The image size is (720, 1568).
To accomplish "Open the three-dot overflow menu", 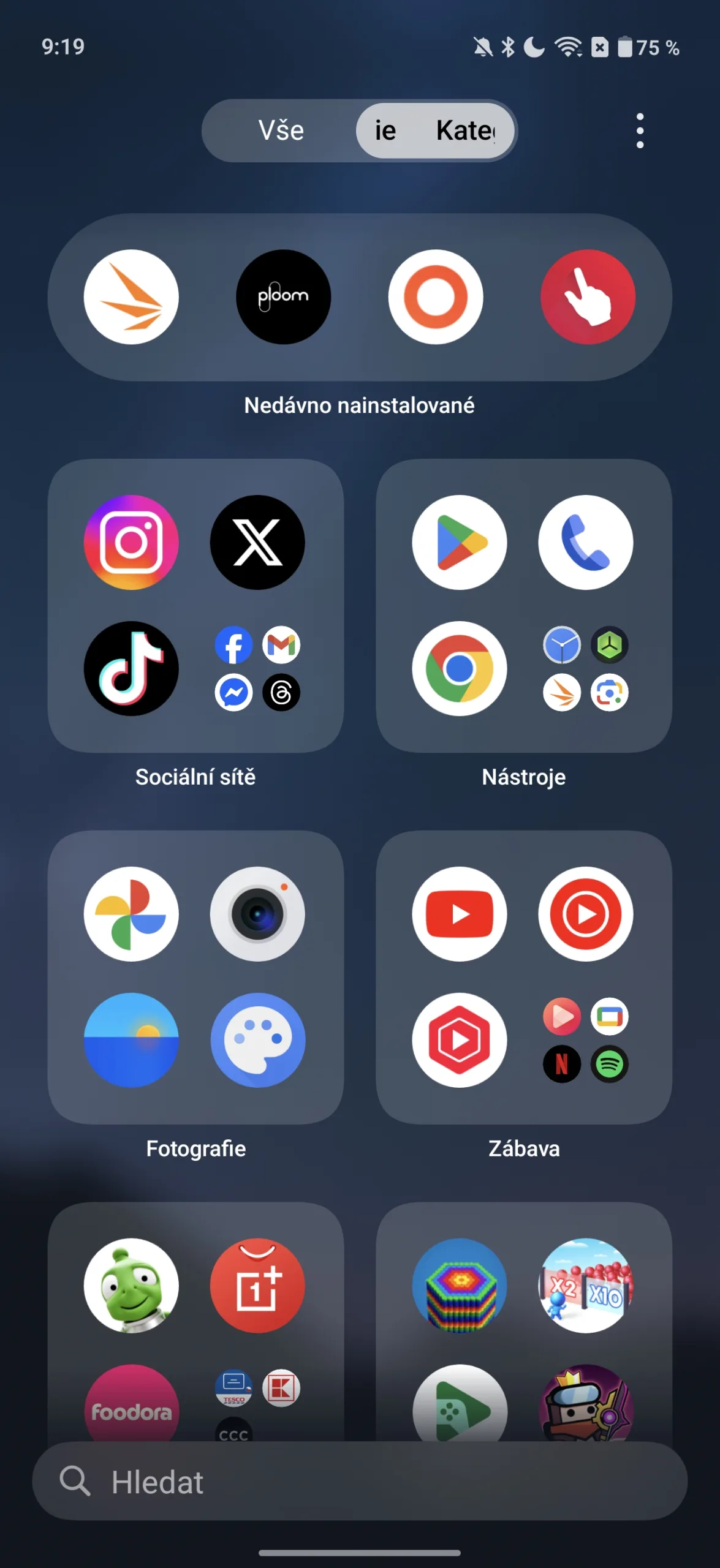I will 640,130.
